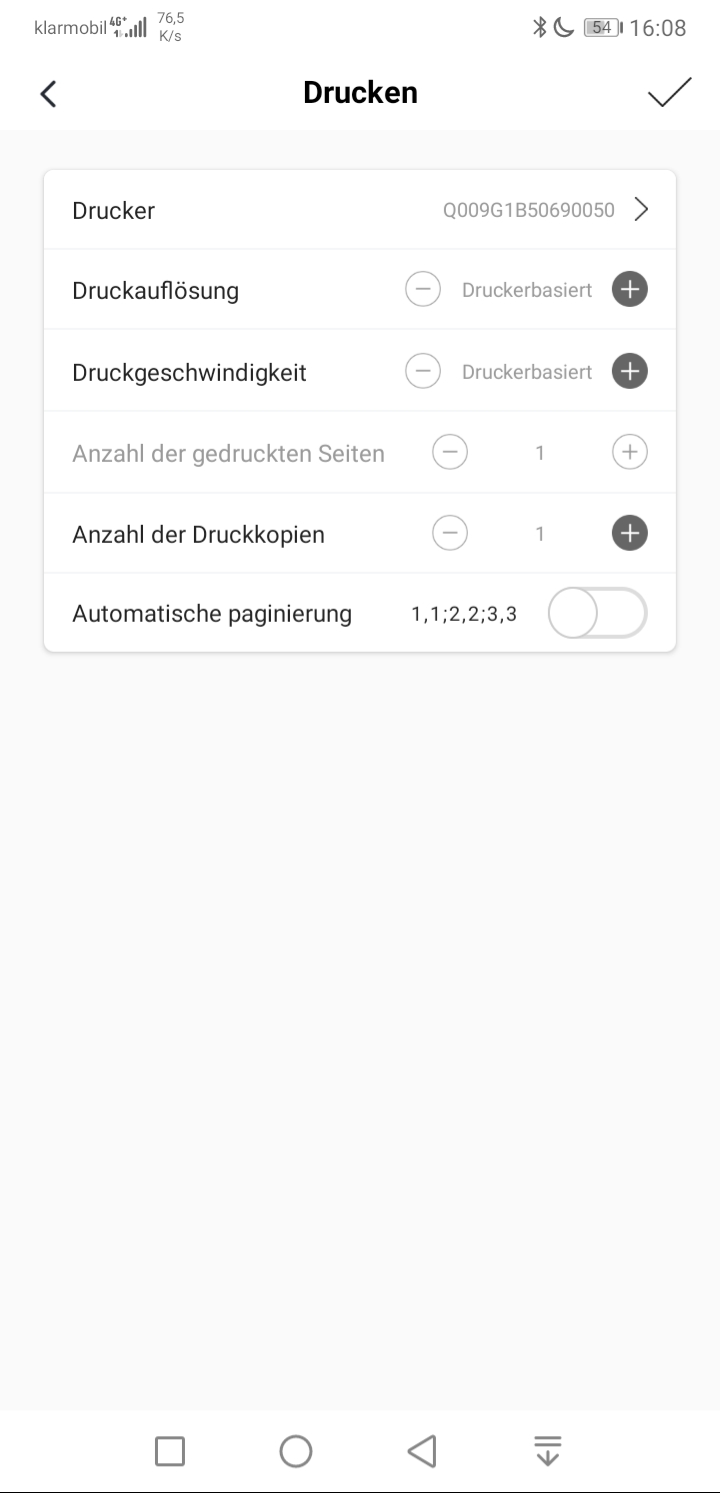Go to the system home screen
The width and height of the screenshot is (720, 1493).
296,1451
